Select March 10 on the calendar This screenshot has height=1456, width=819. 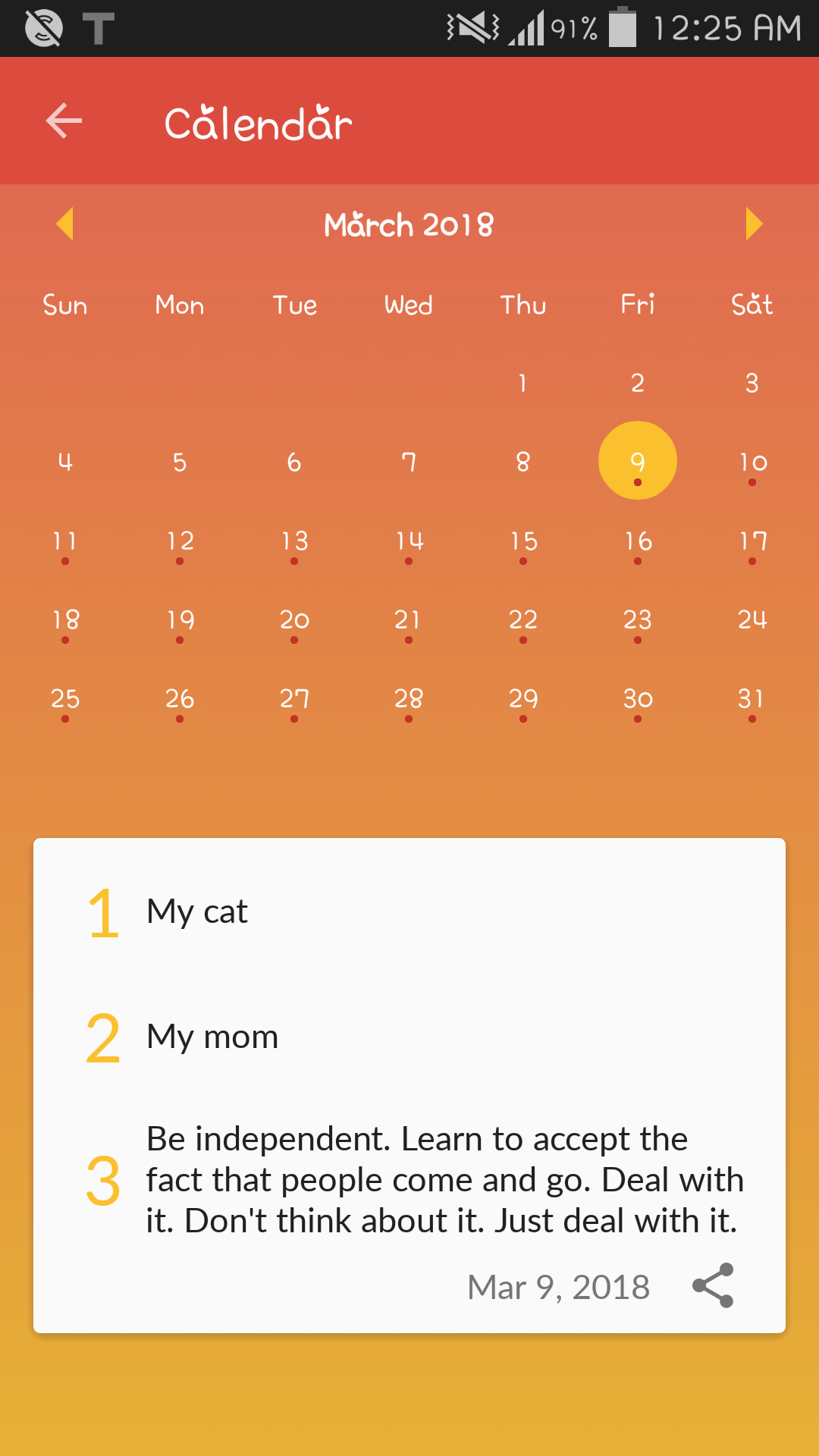point(752,463)
